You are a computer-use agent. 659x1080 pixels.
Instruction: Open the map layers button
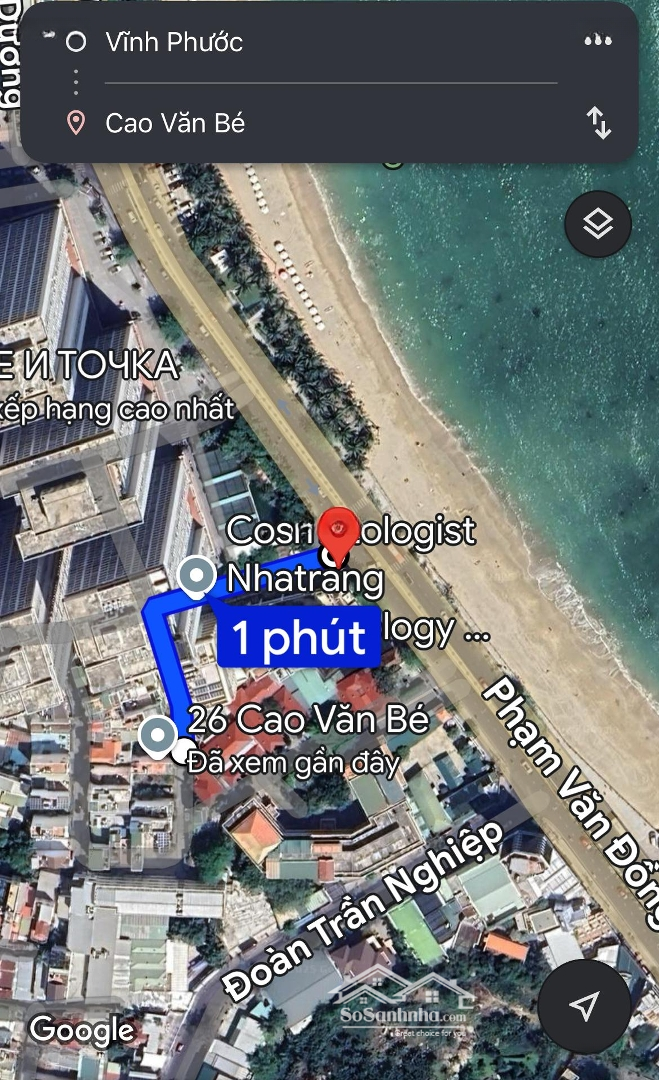pyautogui.click(x=597, y=225)
